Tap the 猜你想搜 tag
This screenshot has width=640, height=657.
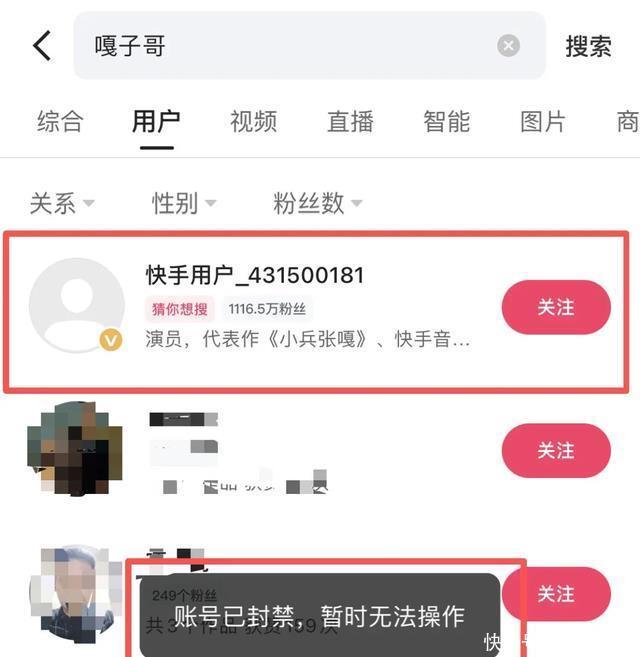(180, 308)
